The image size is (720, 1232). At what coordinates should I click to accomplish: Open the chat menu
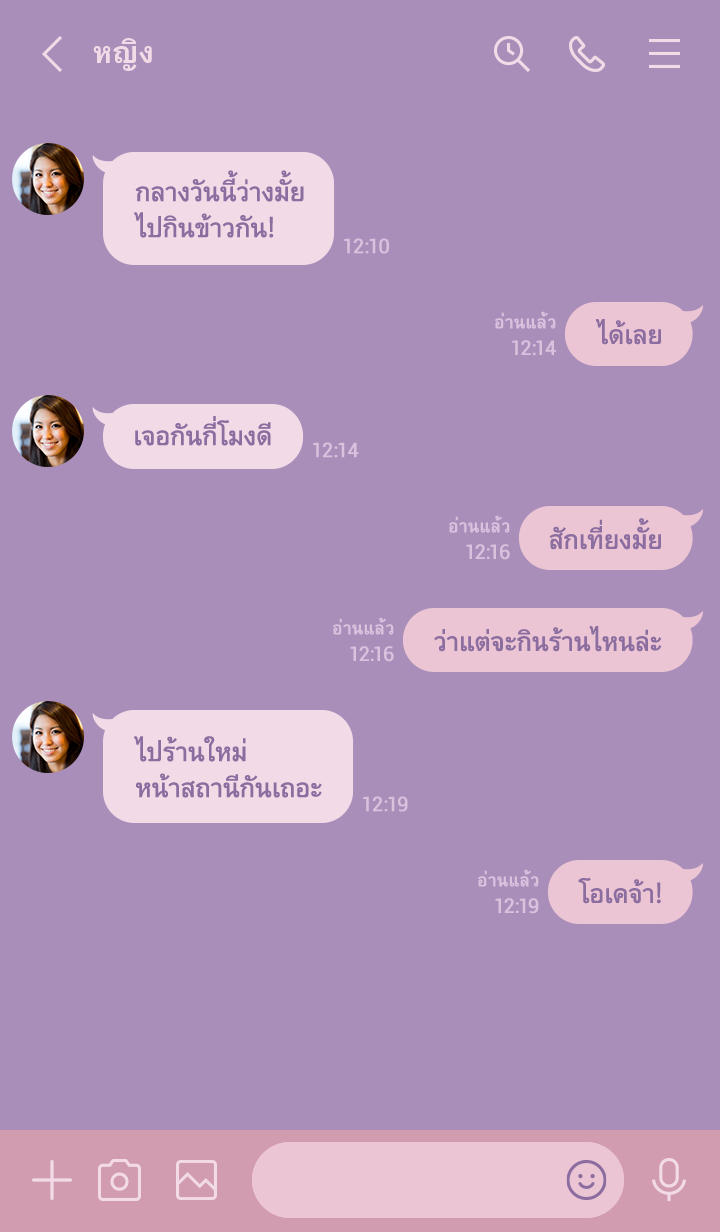pyautogui.click(x=664, y=54)
